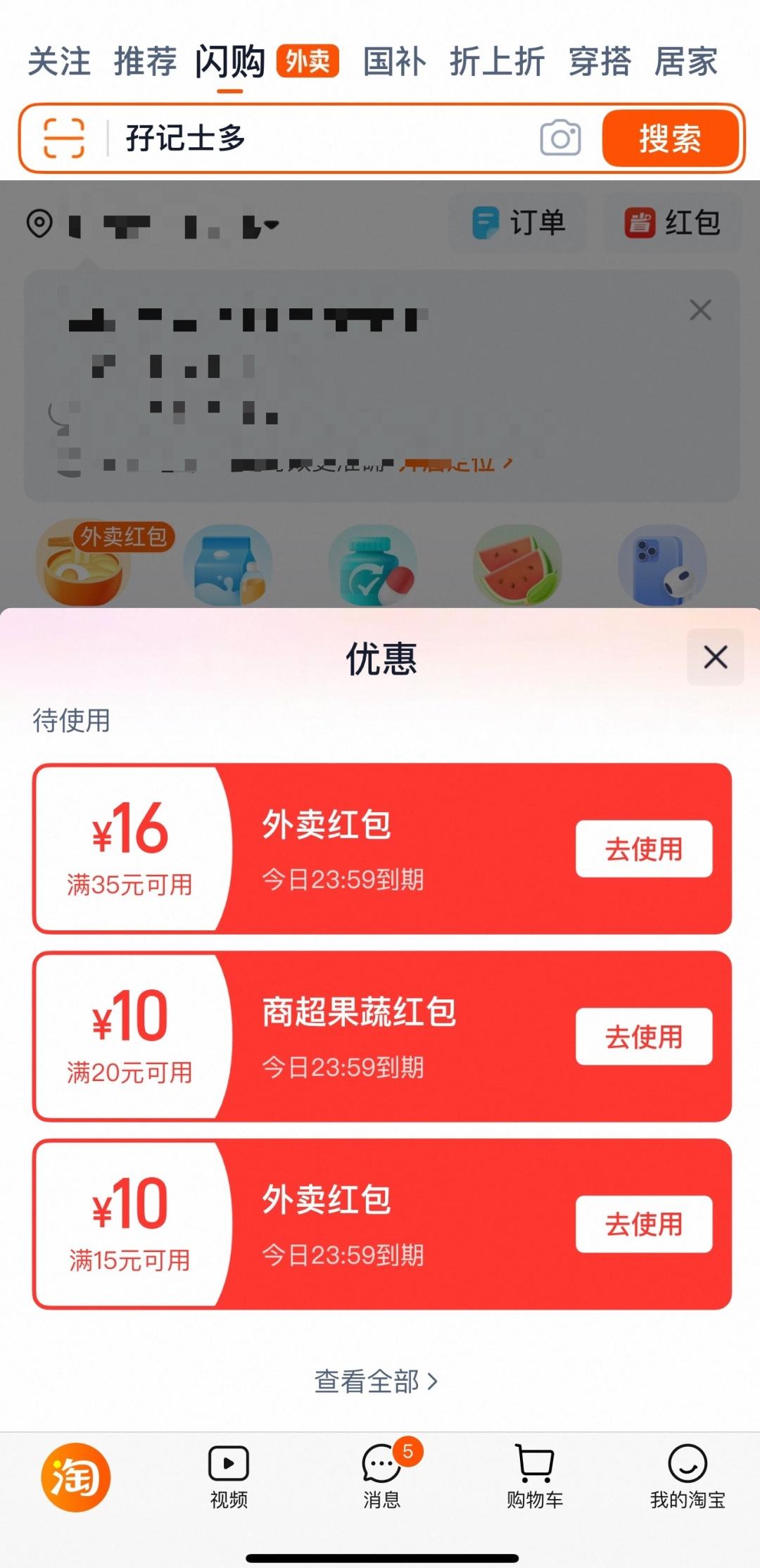This screenshot has height=1568, width=760.
Task: Go to 我的淘宝 profile tab
Action: (x=688, y=1477)
